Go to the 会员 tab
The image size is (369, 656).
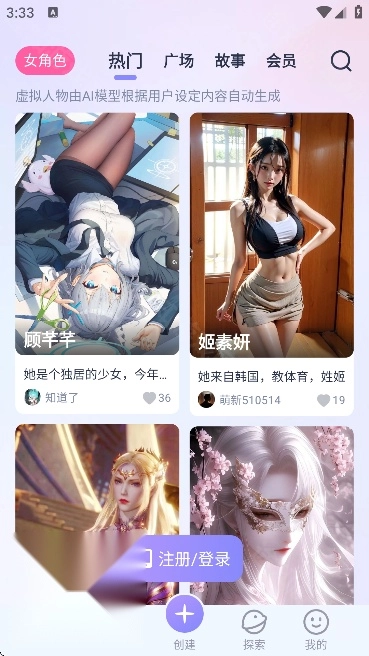point(281,61)
